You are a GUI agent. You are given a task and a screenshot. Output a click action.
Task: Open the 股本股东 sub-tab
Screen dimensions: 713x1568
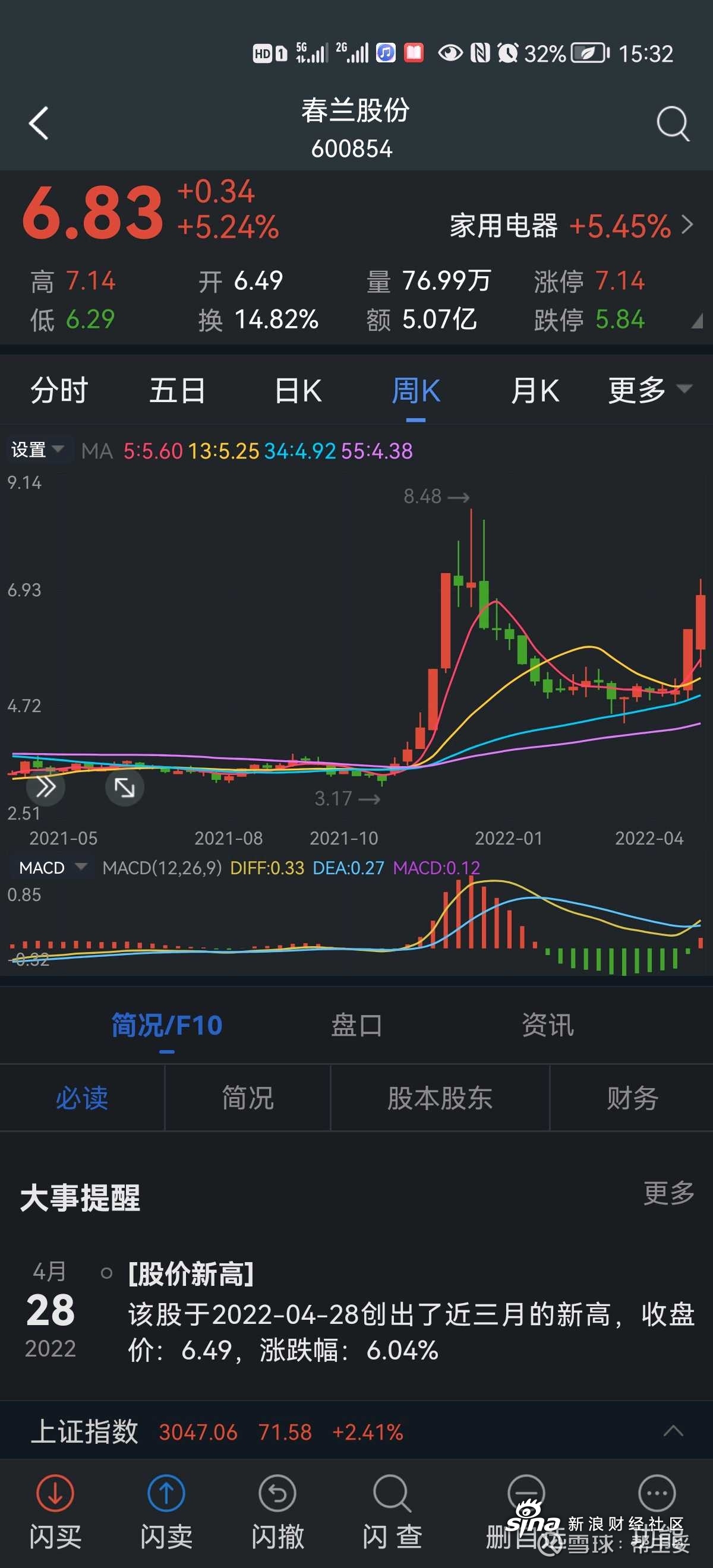click(440, 1098)
